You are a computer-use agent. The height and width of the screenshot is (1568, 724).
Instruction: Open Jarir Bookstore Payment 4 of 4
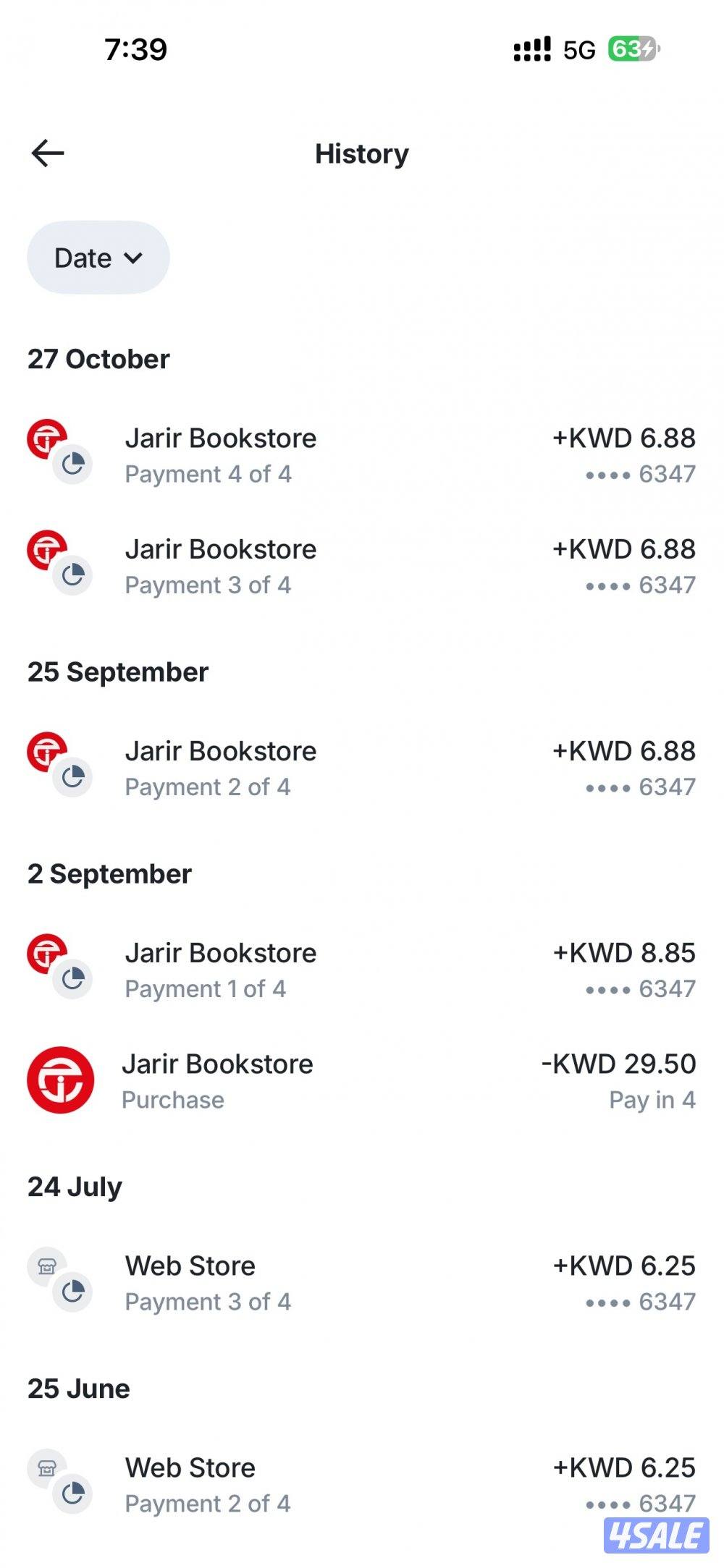tap(361, 456)
